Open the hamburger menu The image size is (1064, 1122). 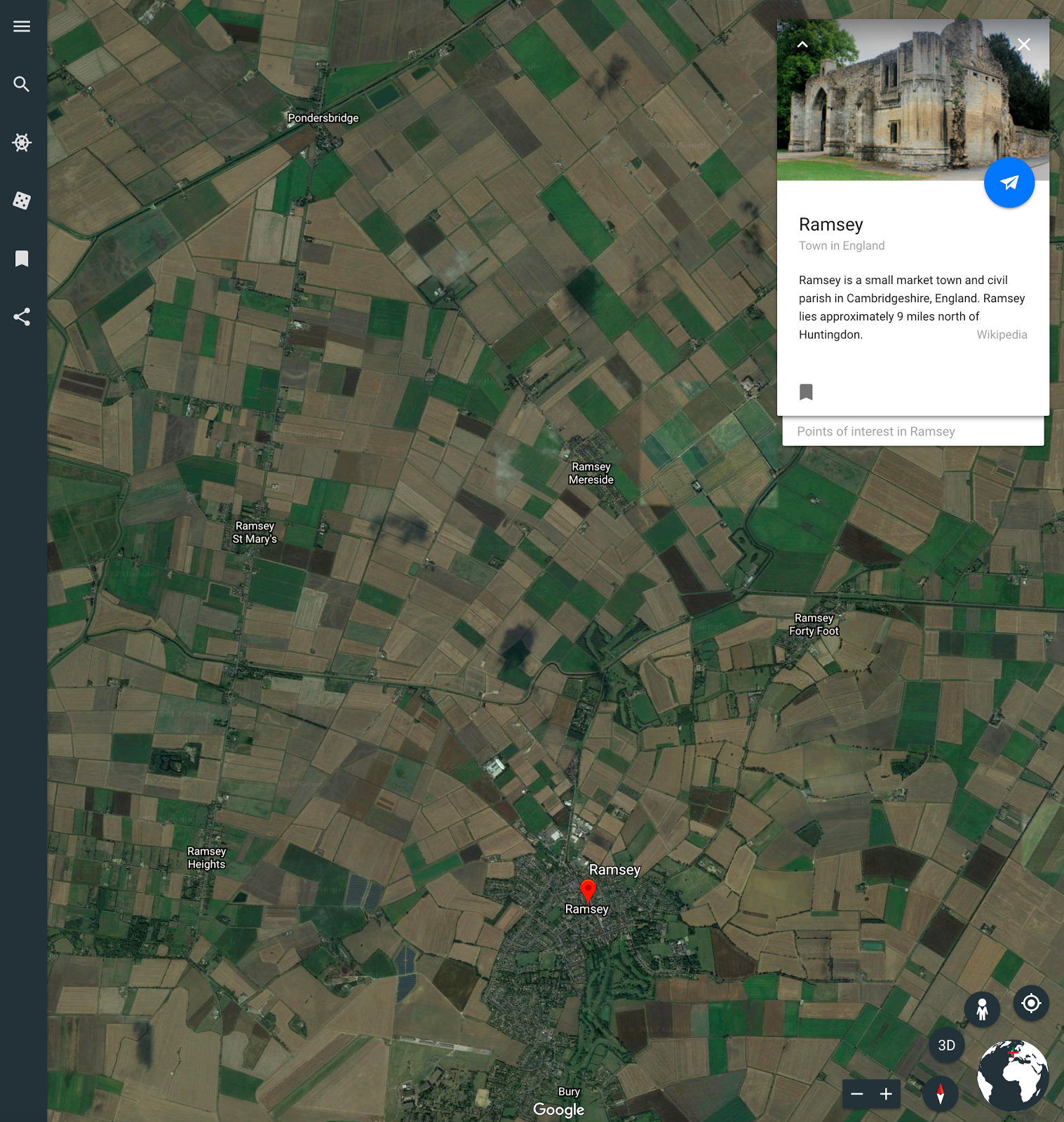(22, 27)
